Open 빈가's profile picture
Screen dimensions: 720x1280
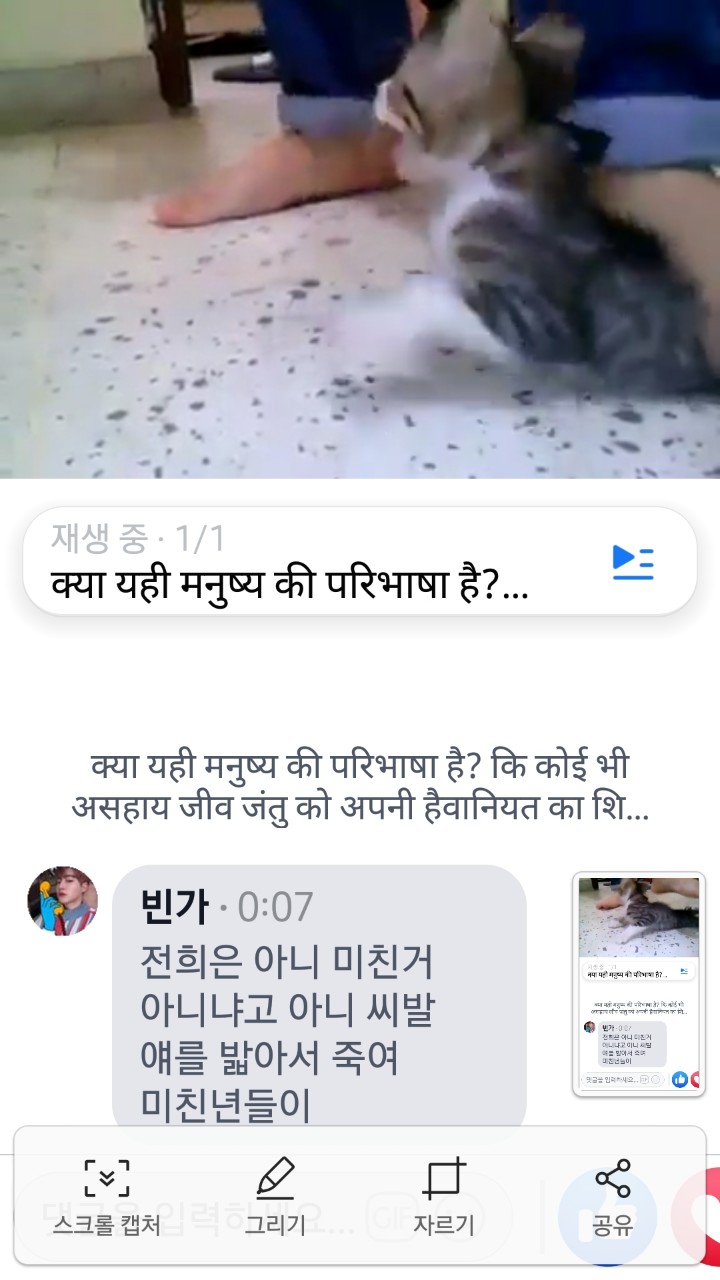[62, 901]
